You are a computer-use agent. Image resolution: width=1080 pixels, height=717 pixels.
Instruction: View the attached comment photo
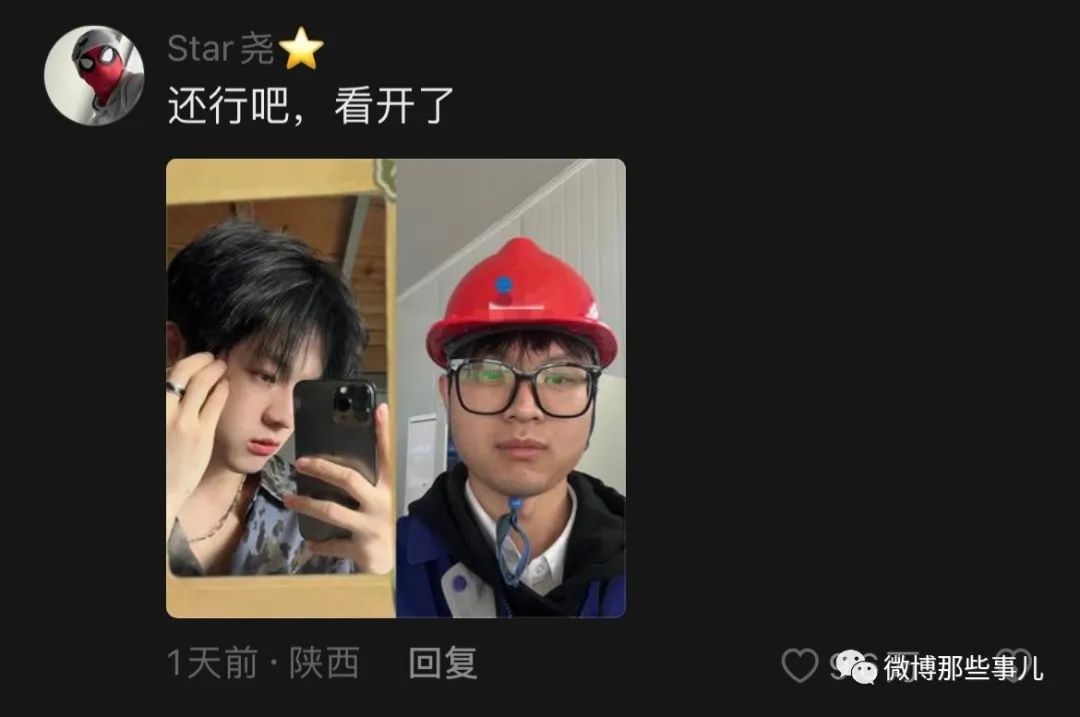[x=395, y=388]
